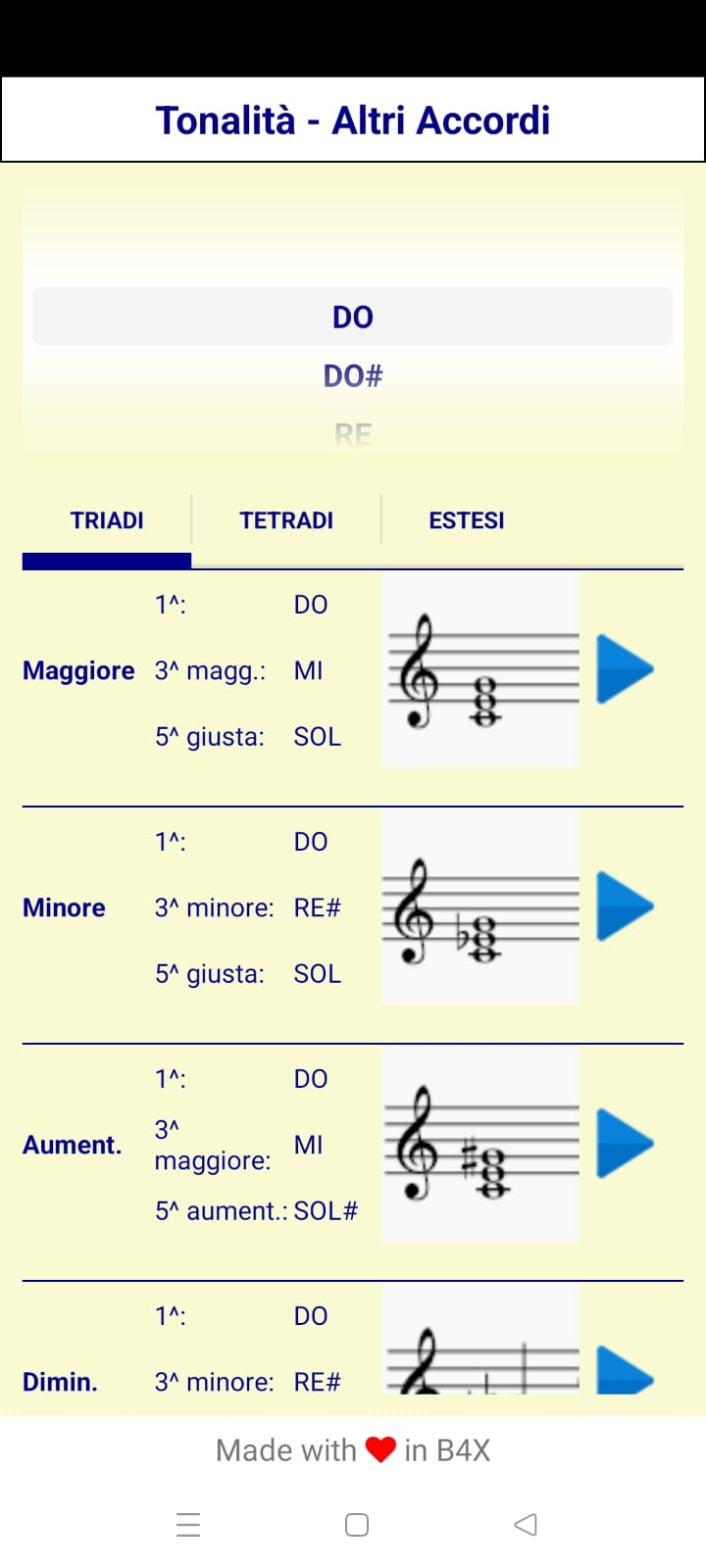Select DO in the note picker

353,316
